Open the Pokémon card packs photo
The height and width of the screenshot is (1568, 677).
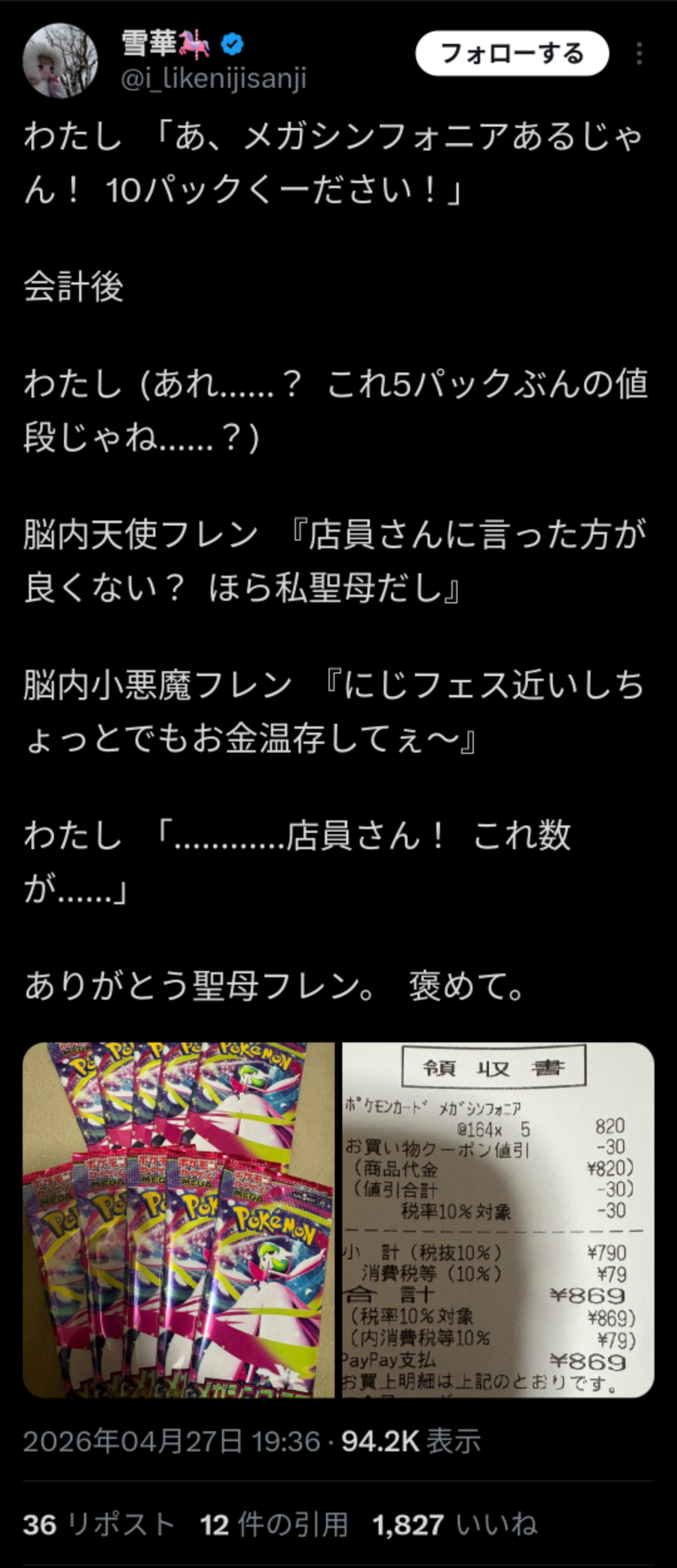pyautogui.click(x=179, y=1220)
